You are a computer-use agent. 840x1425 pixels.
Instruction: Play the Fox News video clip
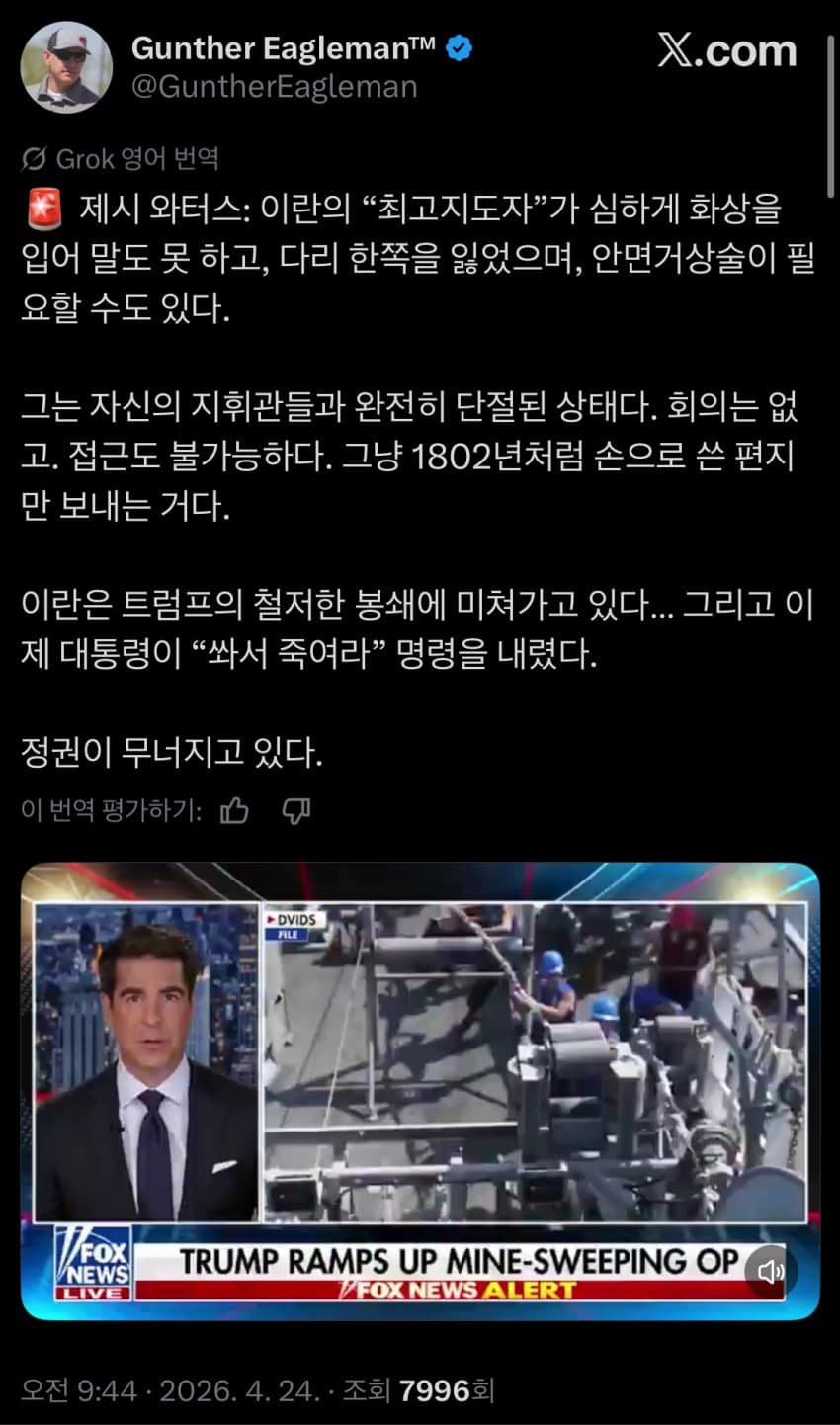(x=420, y=1087)
